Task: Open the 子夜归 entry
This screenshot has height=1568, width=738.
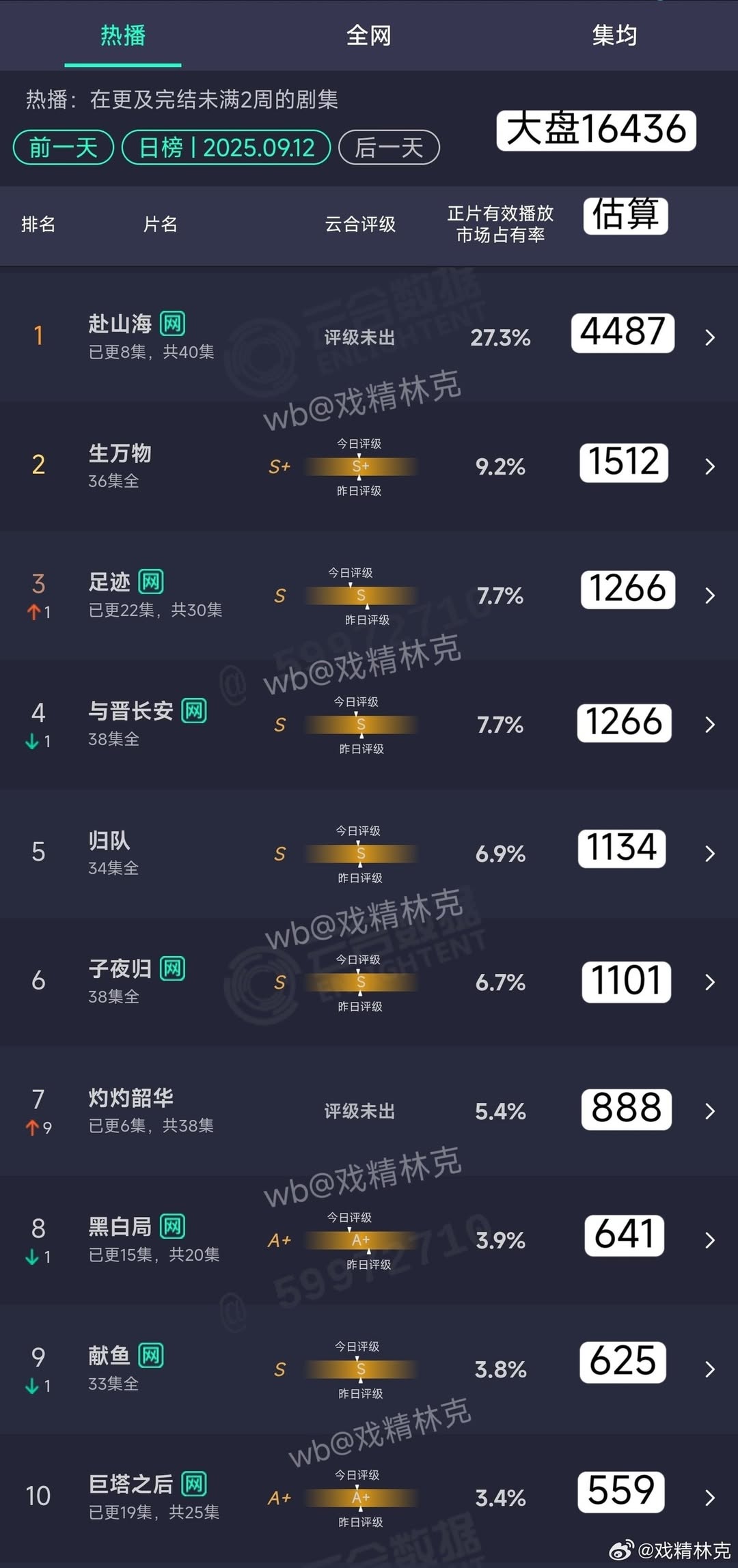Action: tap(709, 982)
